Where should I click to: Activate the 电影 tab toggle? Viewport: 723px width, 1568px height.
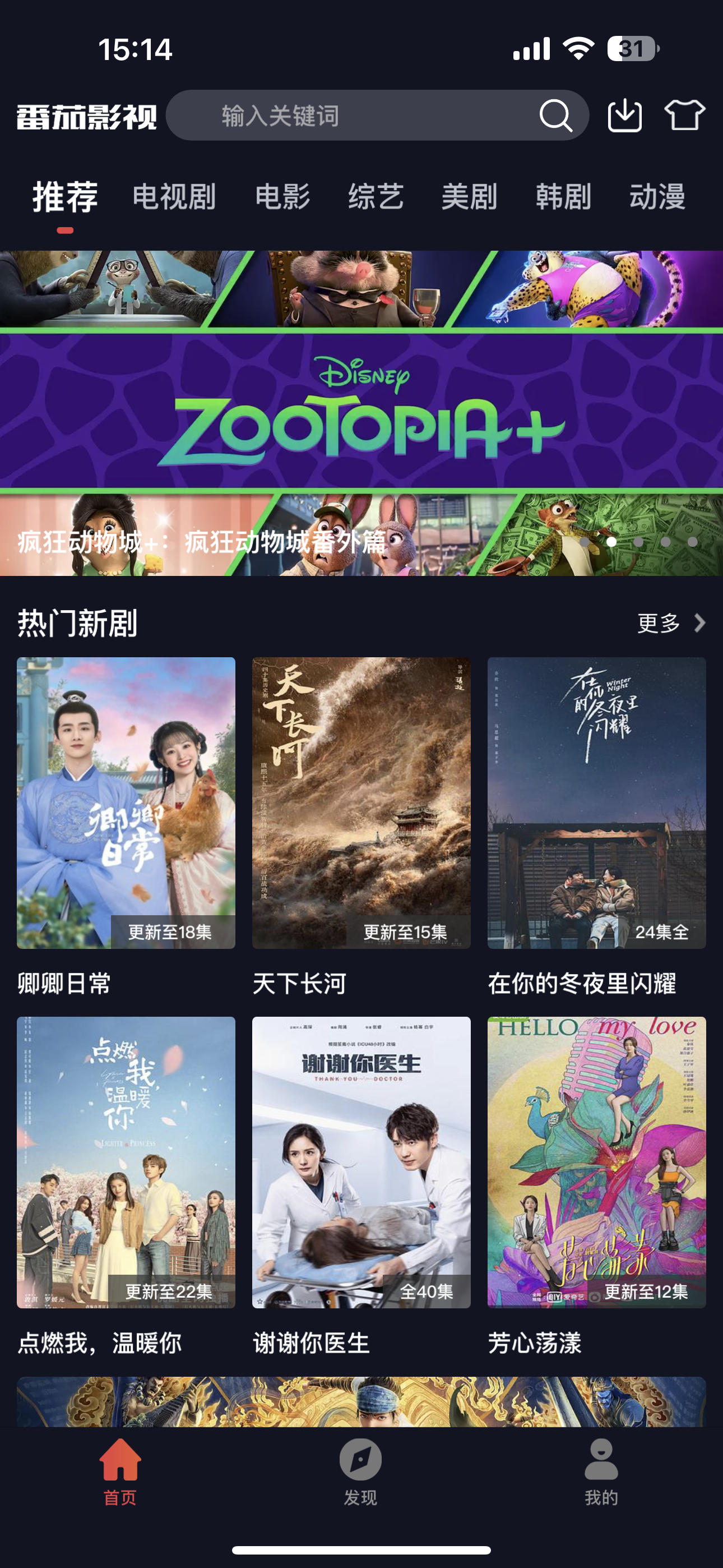click(x=284, y=196)
